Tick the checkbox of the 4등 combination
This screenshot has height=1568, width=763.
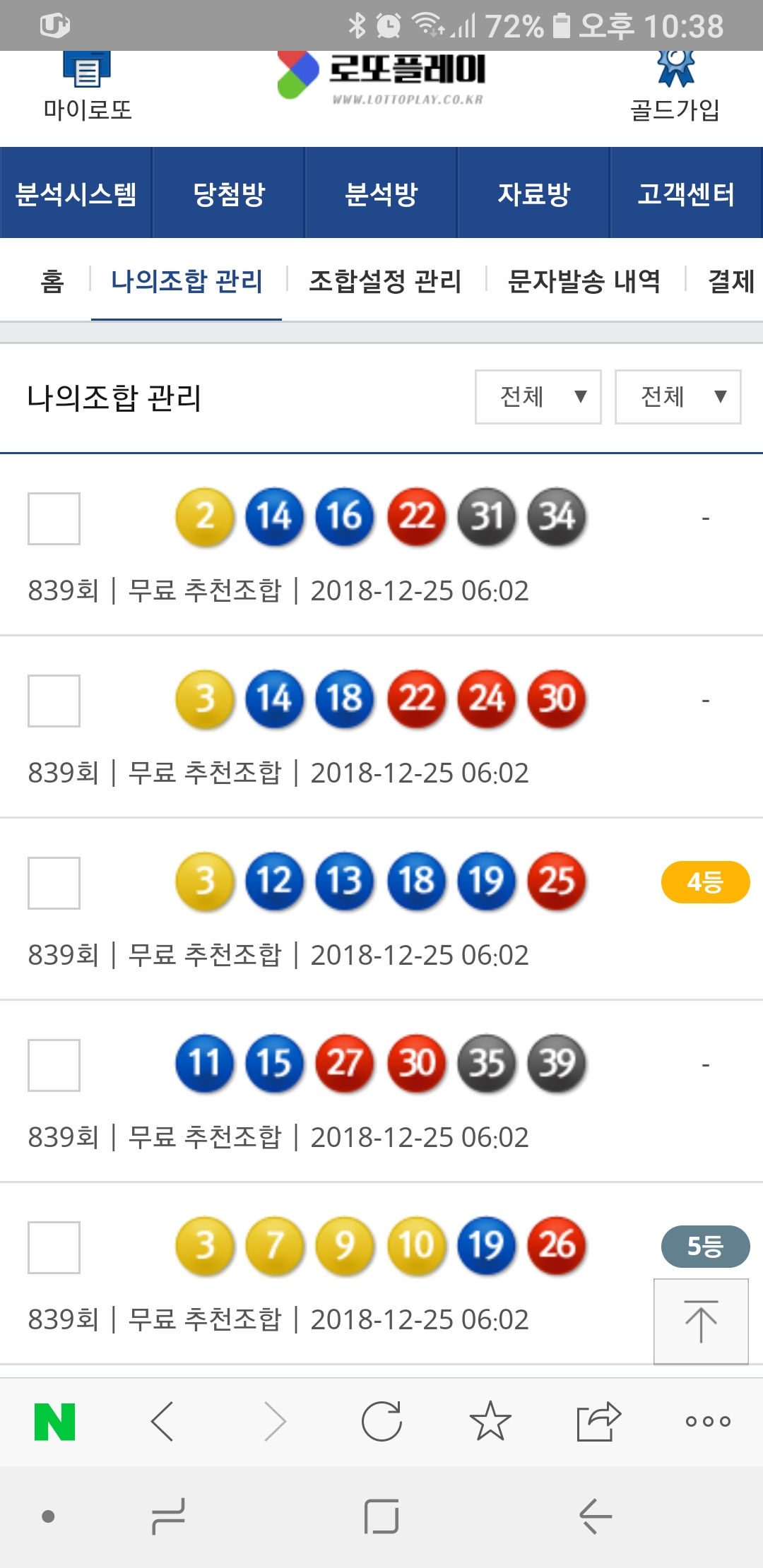click(x=54, y=883)
